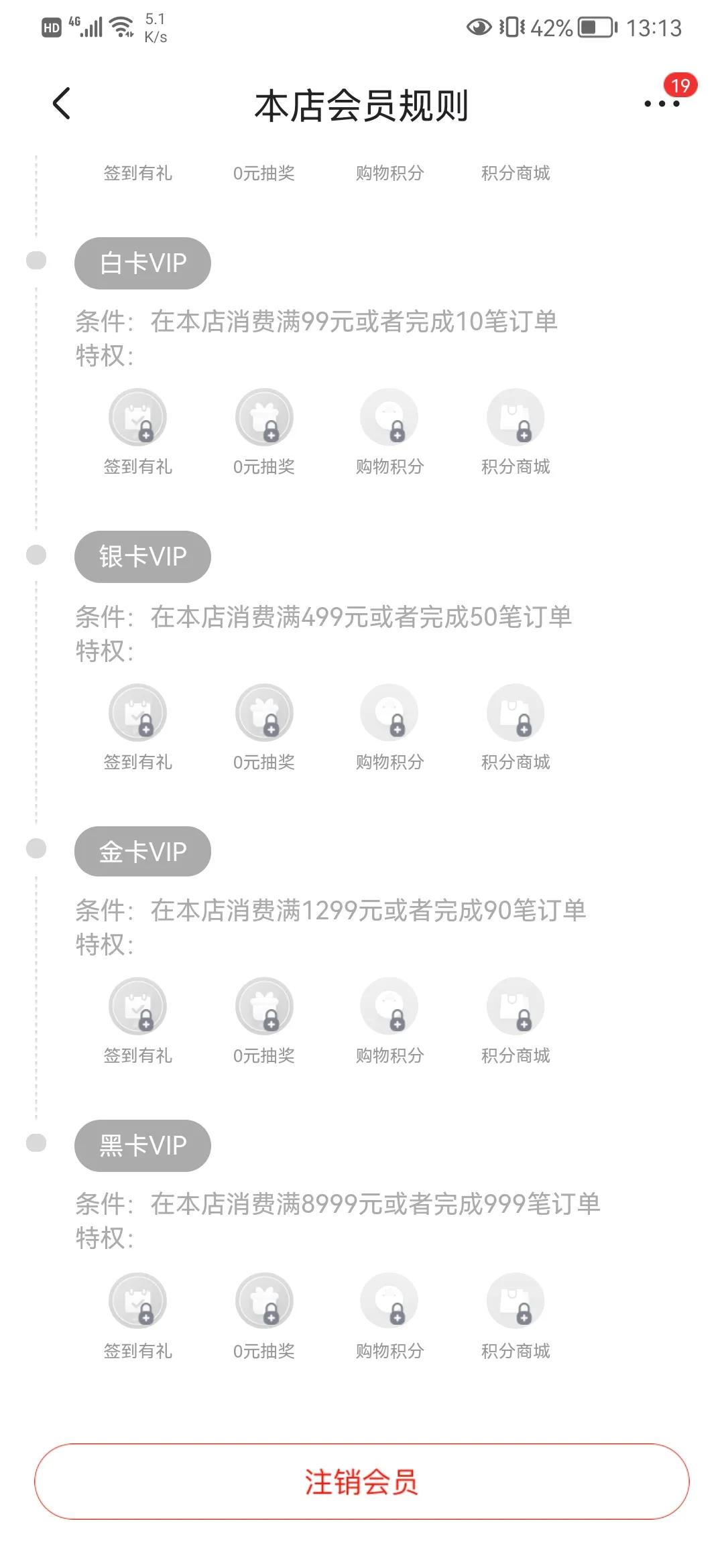Tap the 白卡VIP tier label
Screen dimensions: 724x1568
click(x=141, y=262)
